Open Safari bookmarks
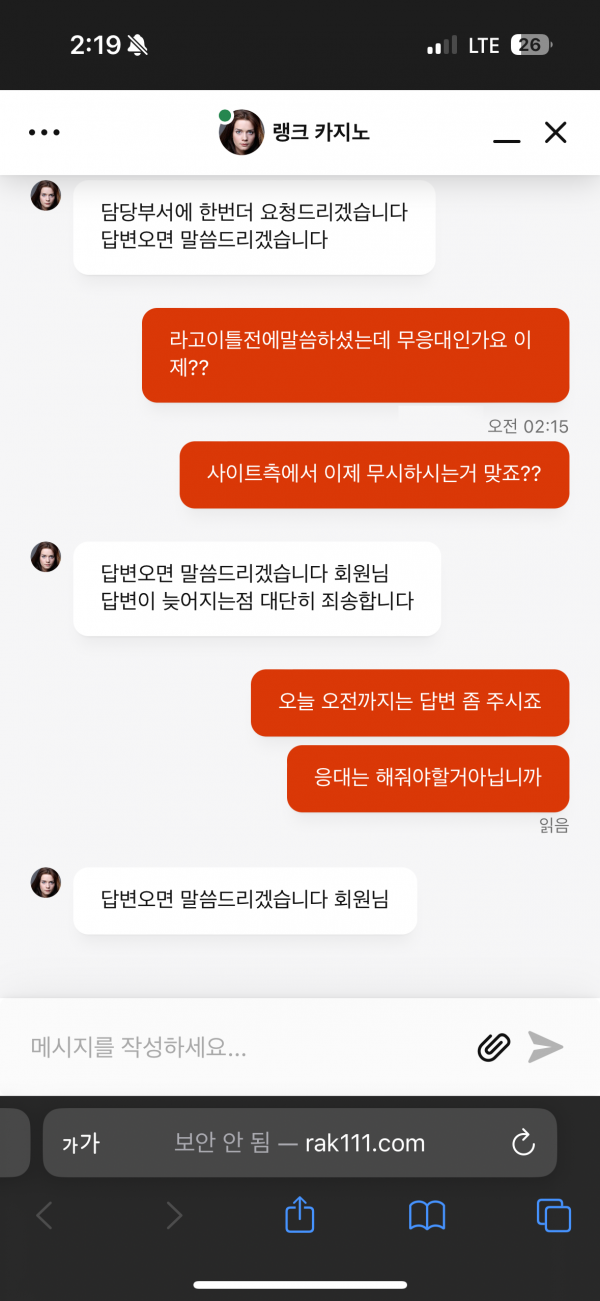This screenshot has height=1301, width=600. [427, 1216]
